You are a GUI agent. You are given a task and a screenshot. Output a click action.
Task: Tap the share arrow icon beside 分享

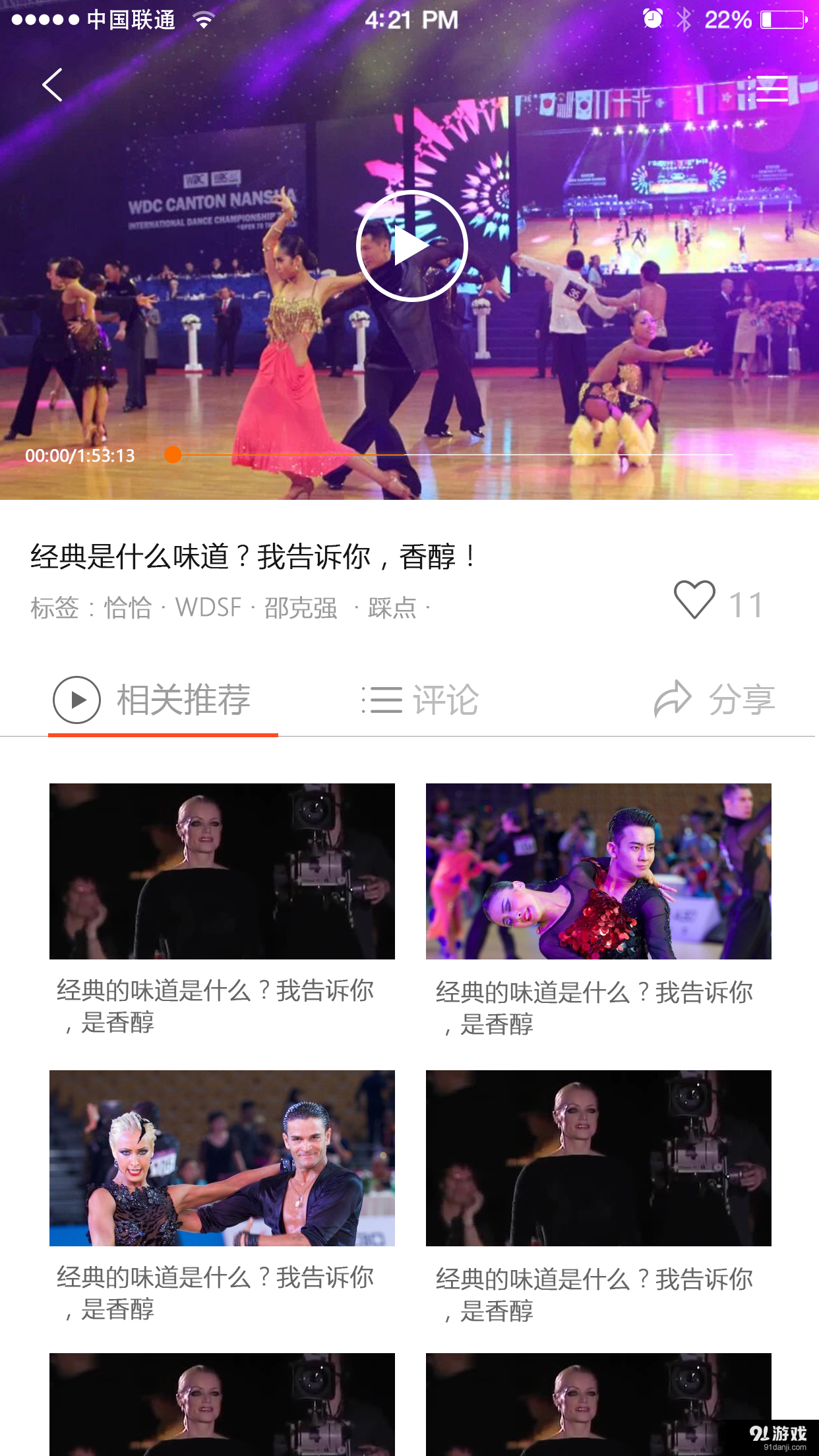(x=673, y=699)
